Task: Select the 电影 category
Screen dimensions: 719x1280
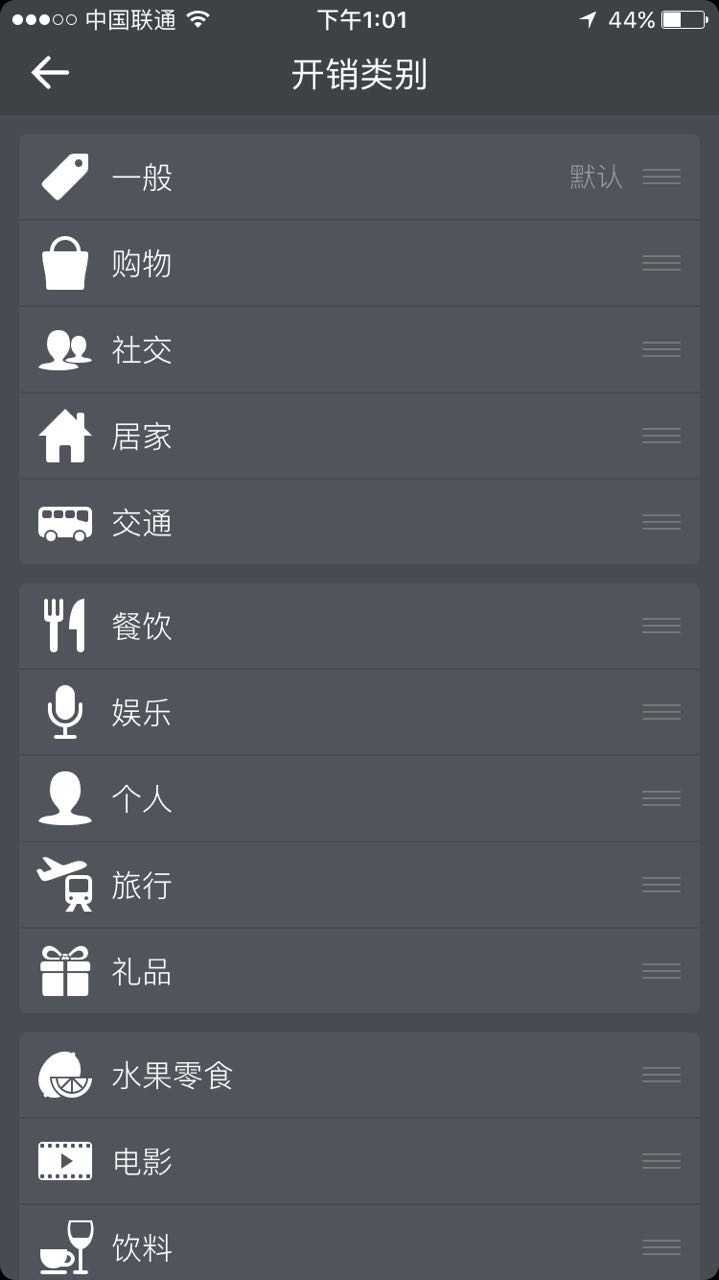Action: click(359, 1161)
